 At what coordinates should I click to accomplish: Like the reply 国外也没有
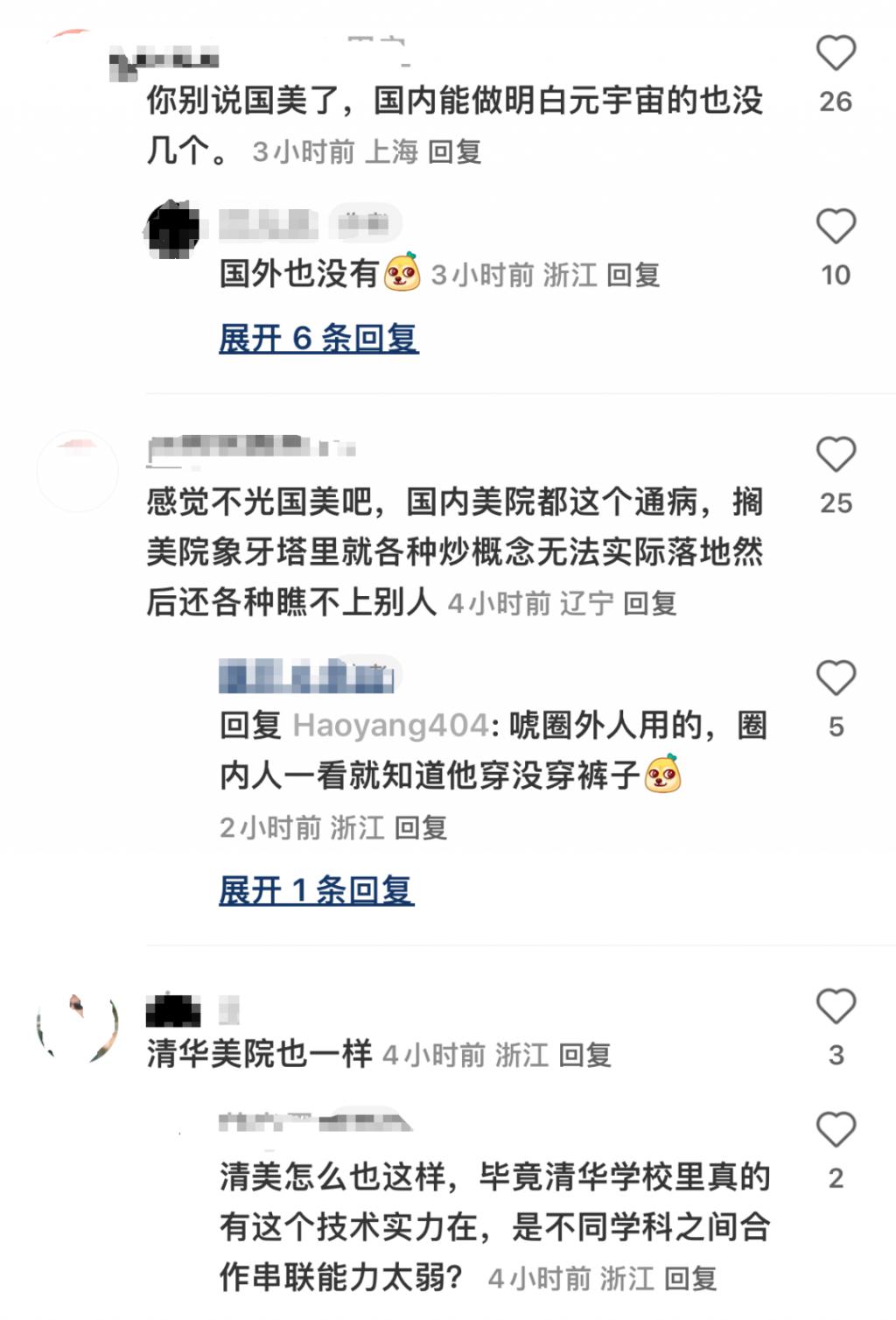(x=836, y=228)
